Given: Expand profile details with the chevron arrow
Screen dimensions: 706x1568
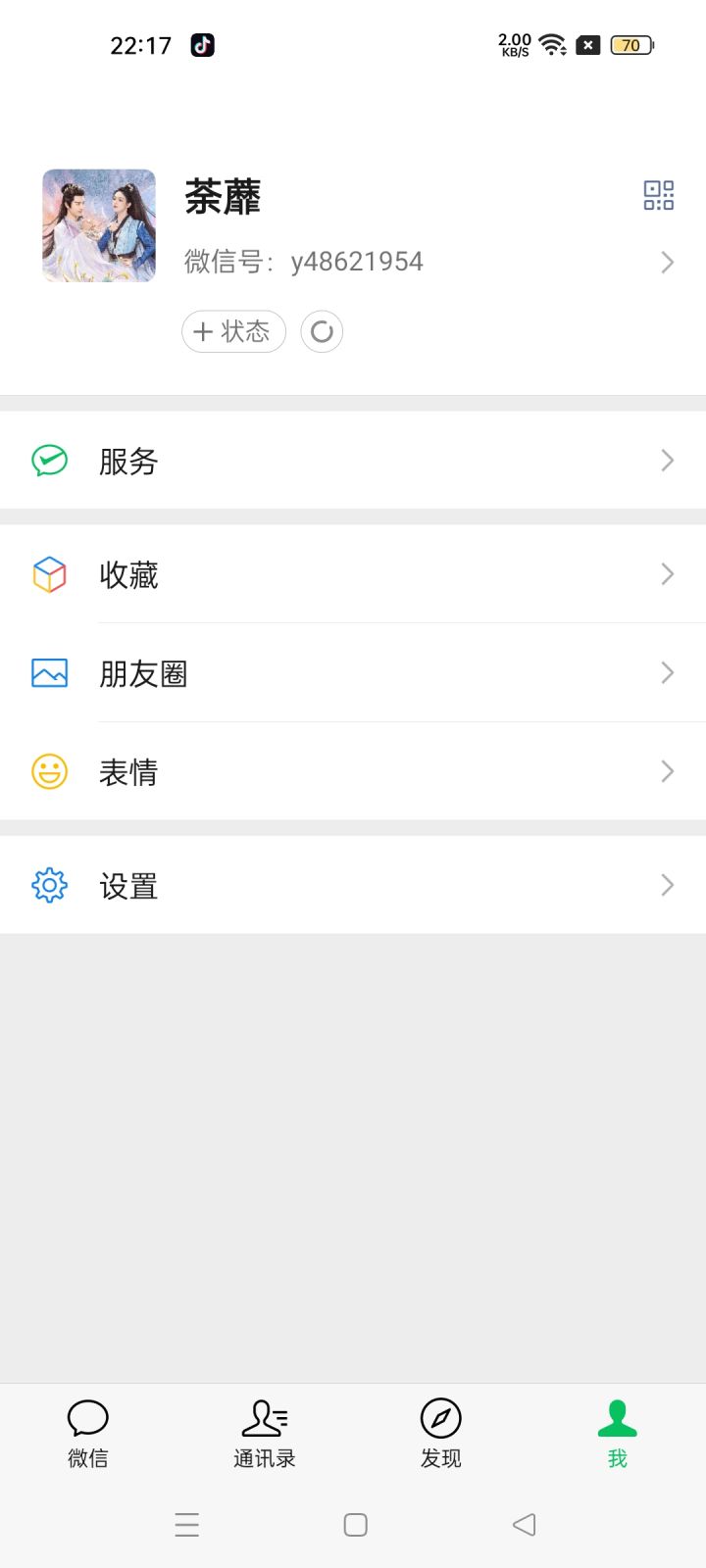Looking at the screenshot, I should point(668,262).
